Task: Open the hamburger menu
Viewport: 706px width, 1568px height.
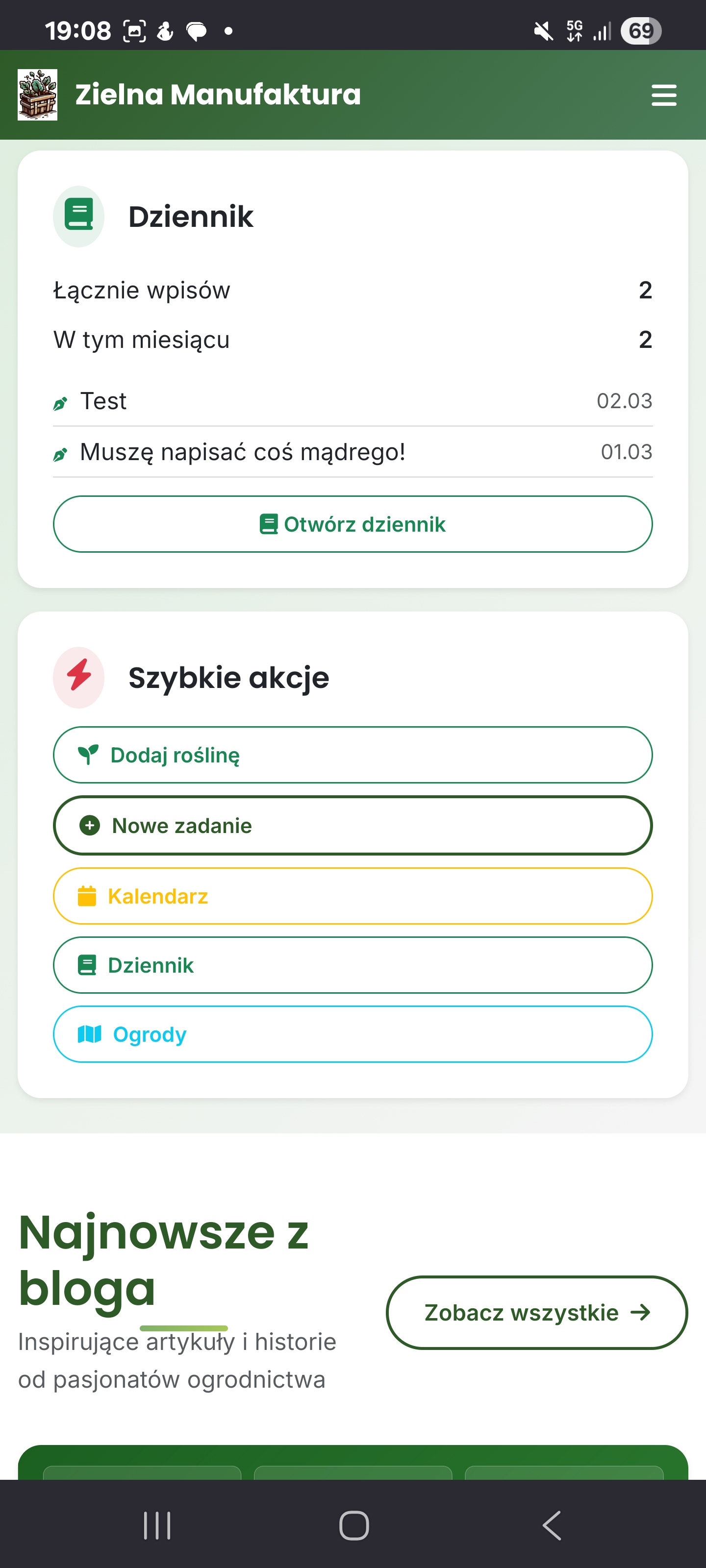Action: [663, 95]
